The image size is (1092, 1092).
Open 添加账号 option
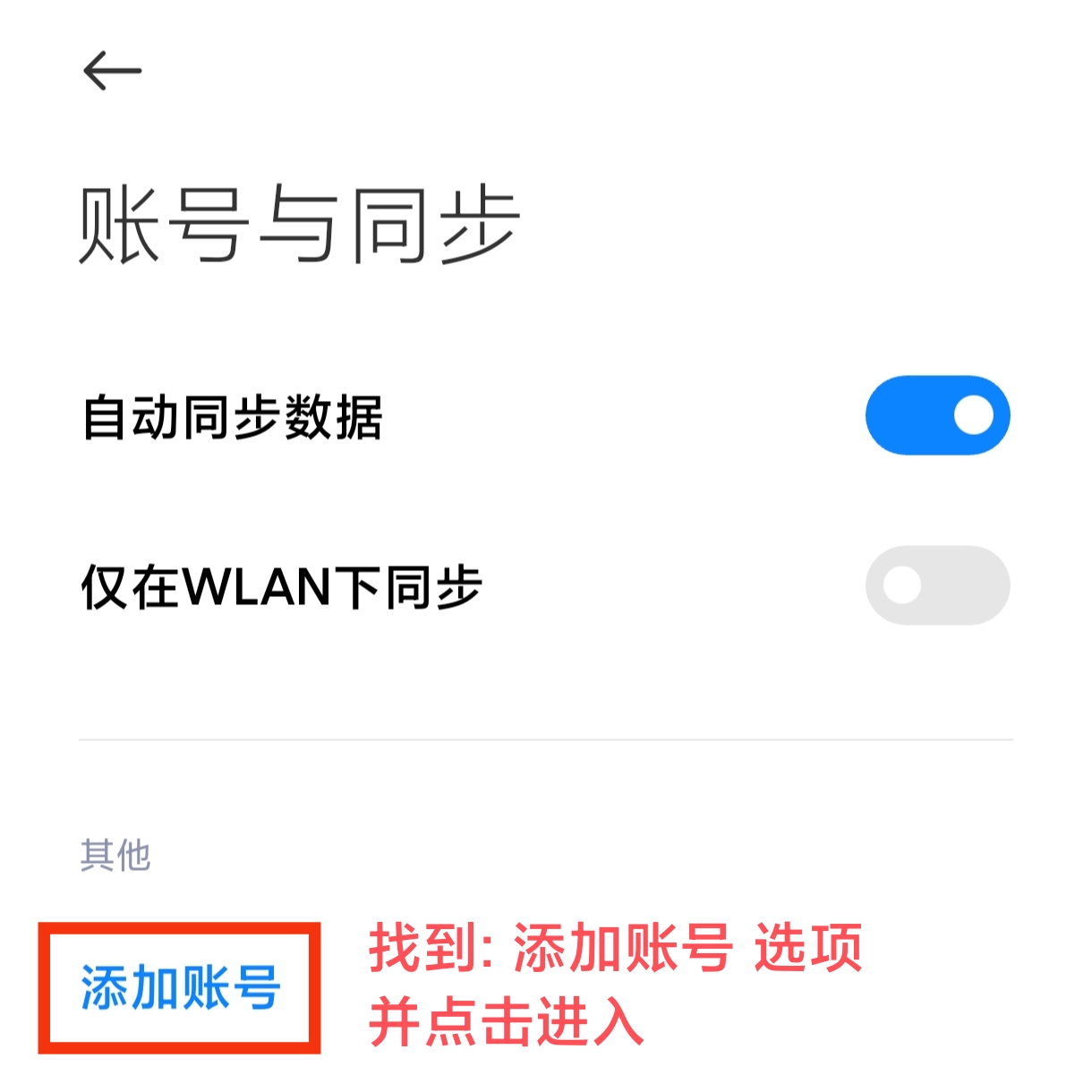[180, 988]
